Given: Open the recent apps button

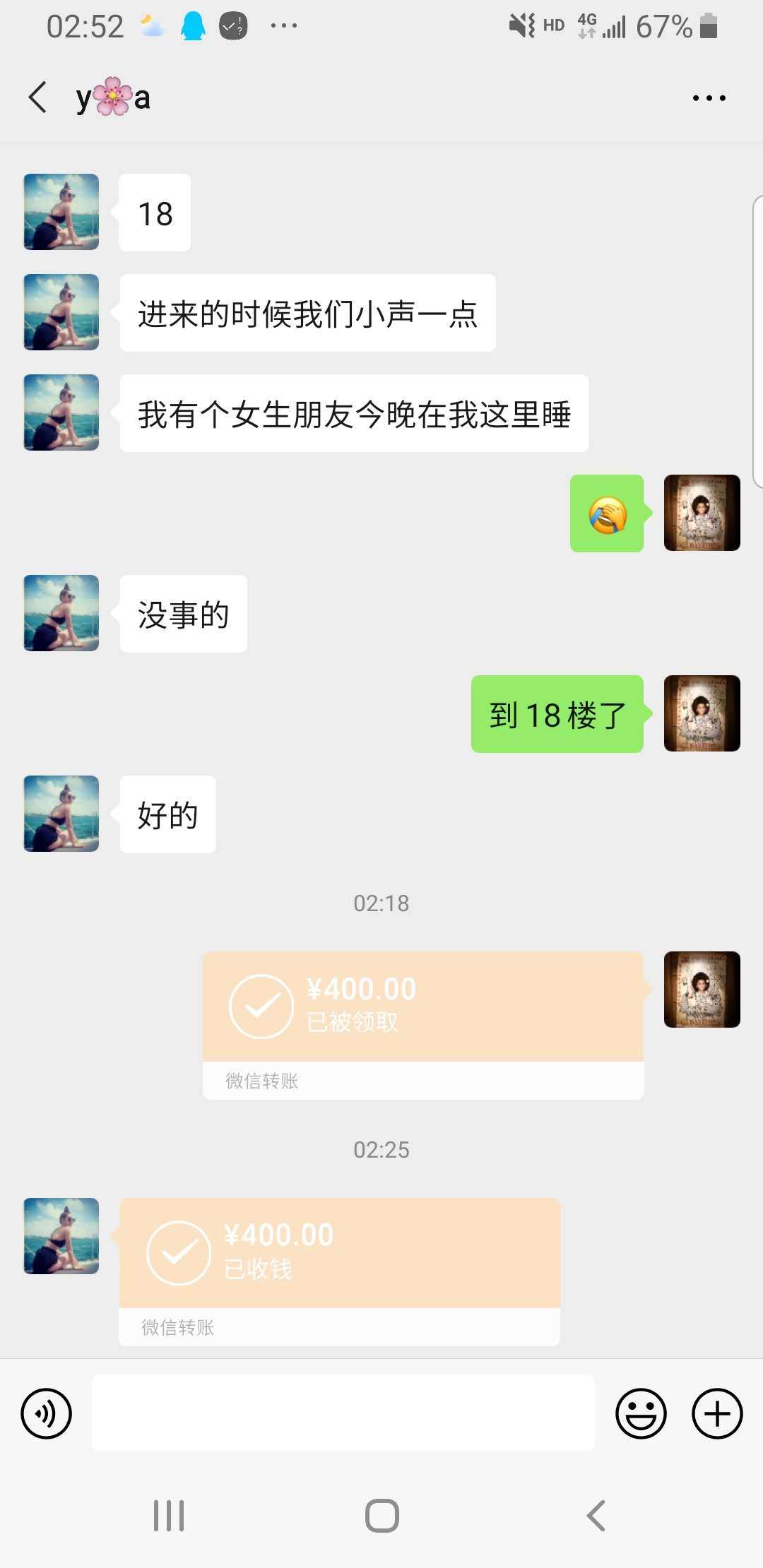Looking at the screenshot, I should tap(169, 1516).
